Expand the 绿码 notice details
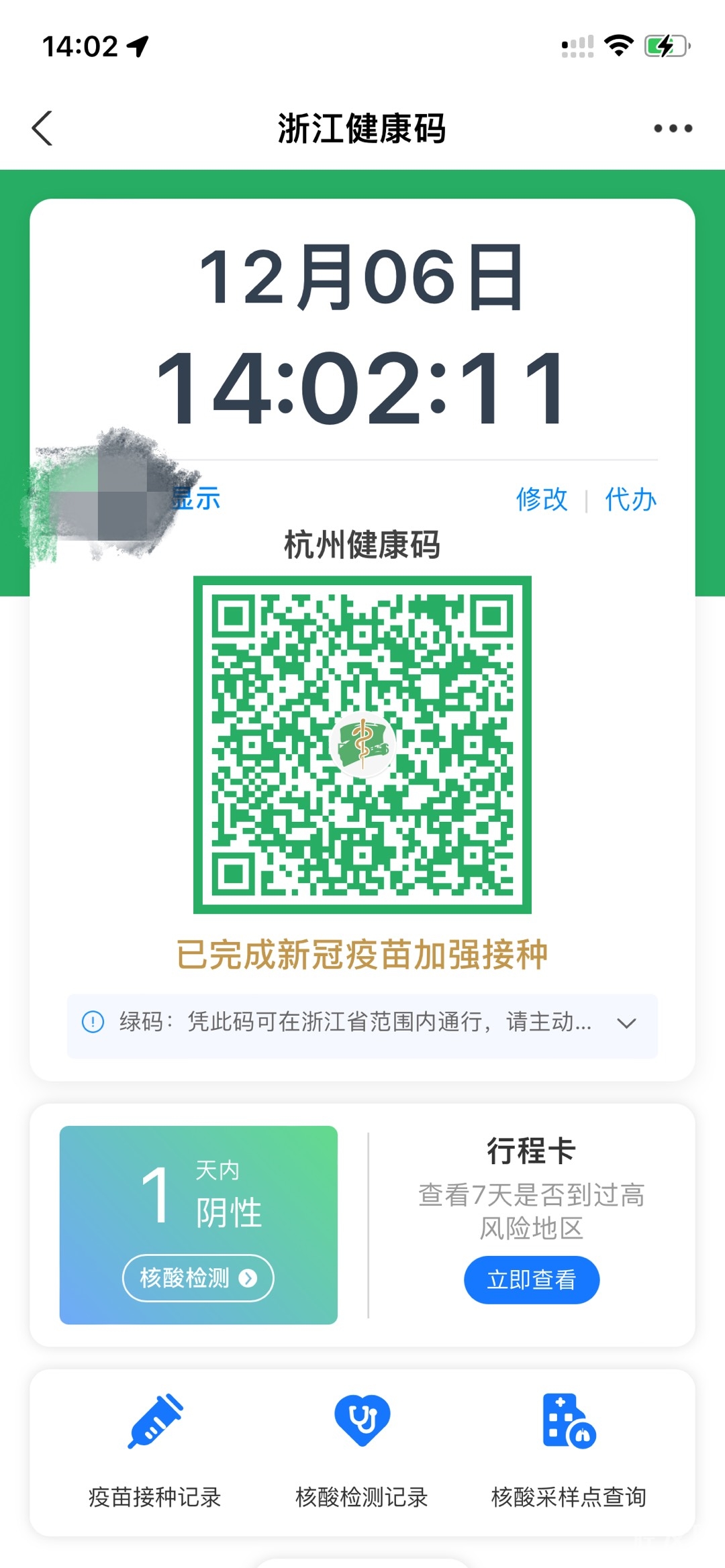Image resolution: width=725 pixels, height=1568 pixels. [x=626, y=1023]
